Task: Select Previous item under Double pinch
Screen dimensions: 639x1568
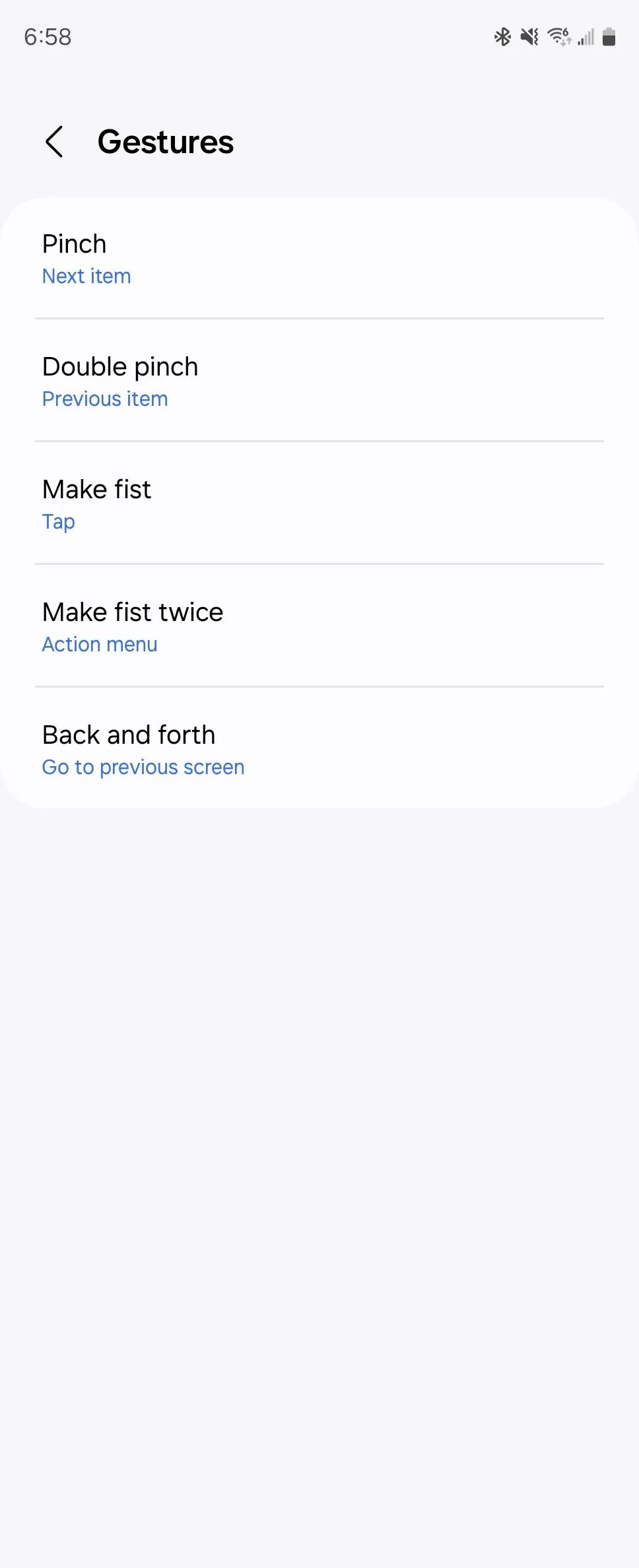Action: point(104,399)
